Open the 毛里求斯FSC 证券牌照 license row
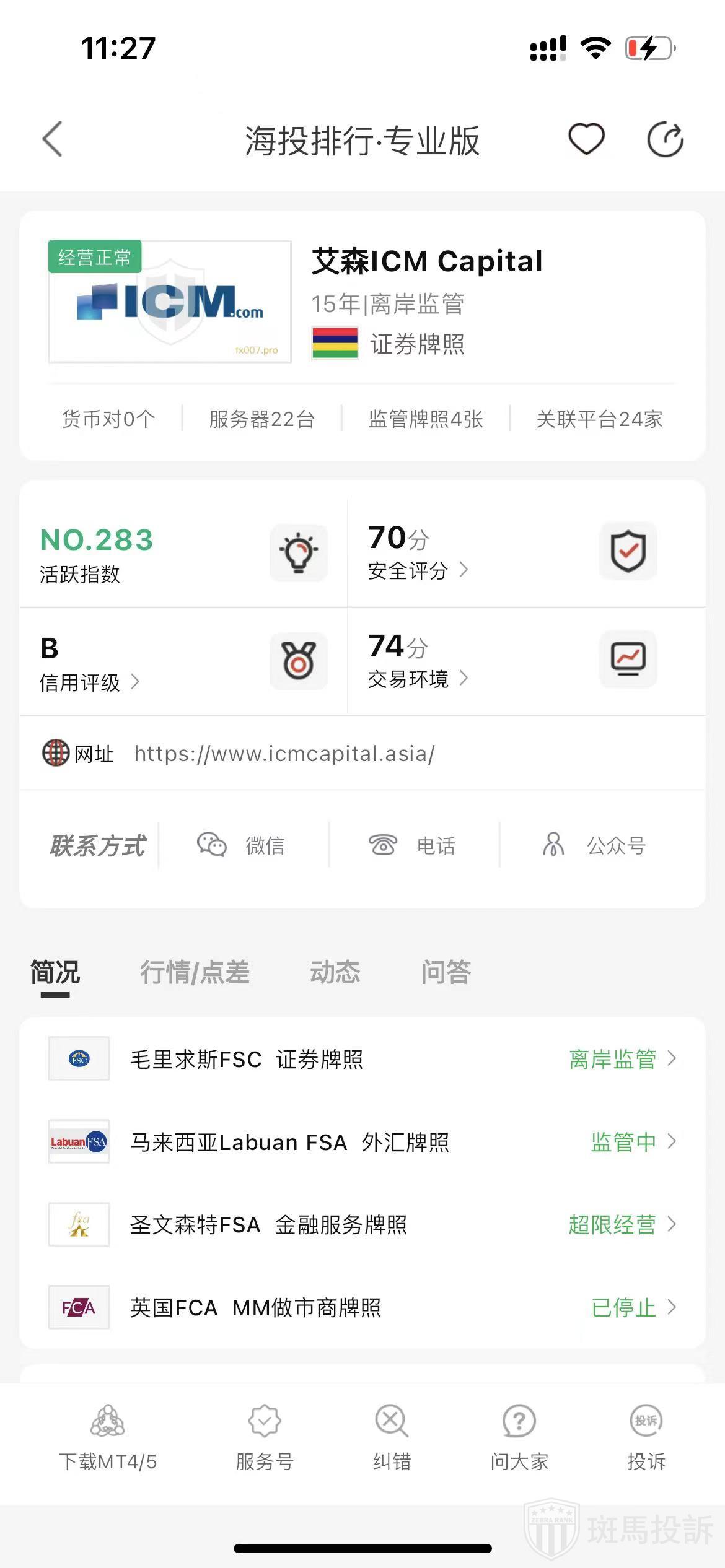 tap(362, 1059)
